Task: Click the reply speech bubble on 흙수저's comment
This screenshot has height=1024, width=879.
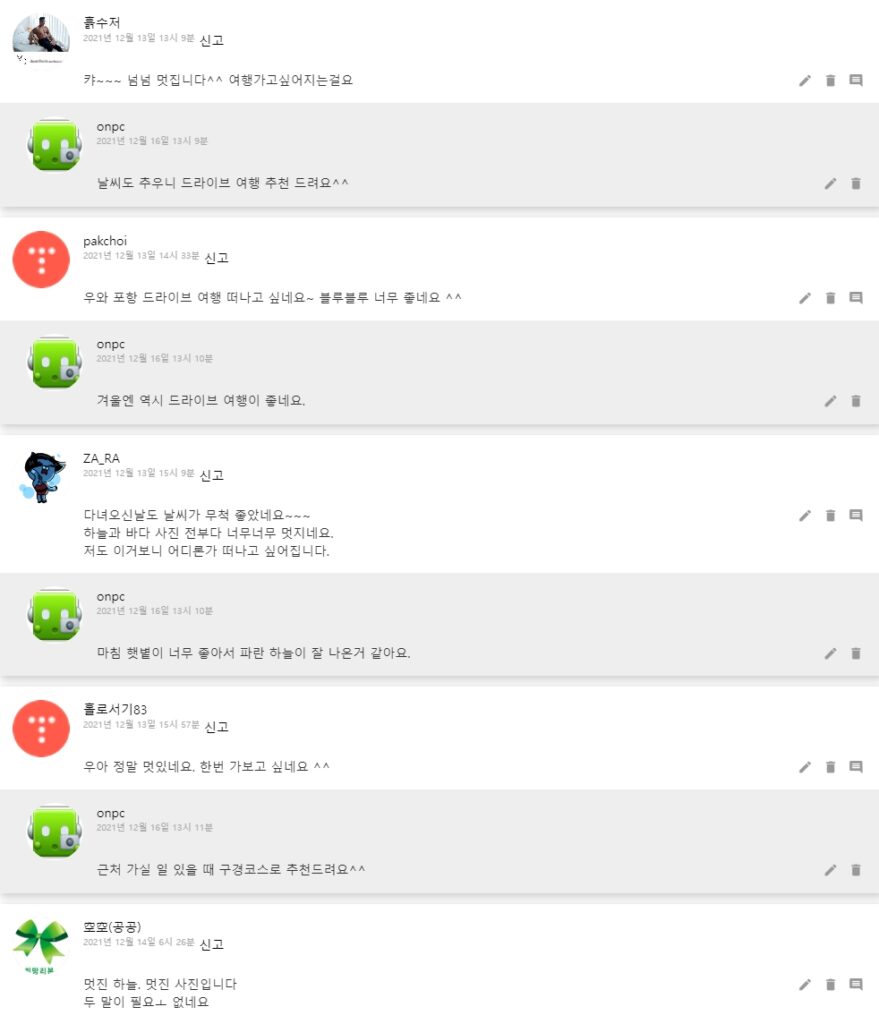Action: point(855,82)
